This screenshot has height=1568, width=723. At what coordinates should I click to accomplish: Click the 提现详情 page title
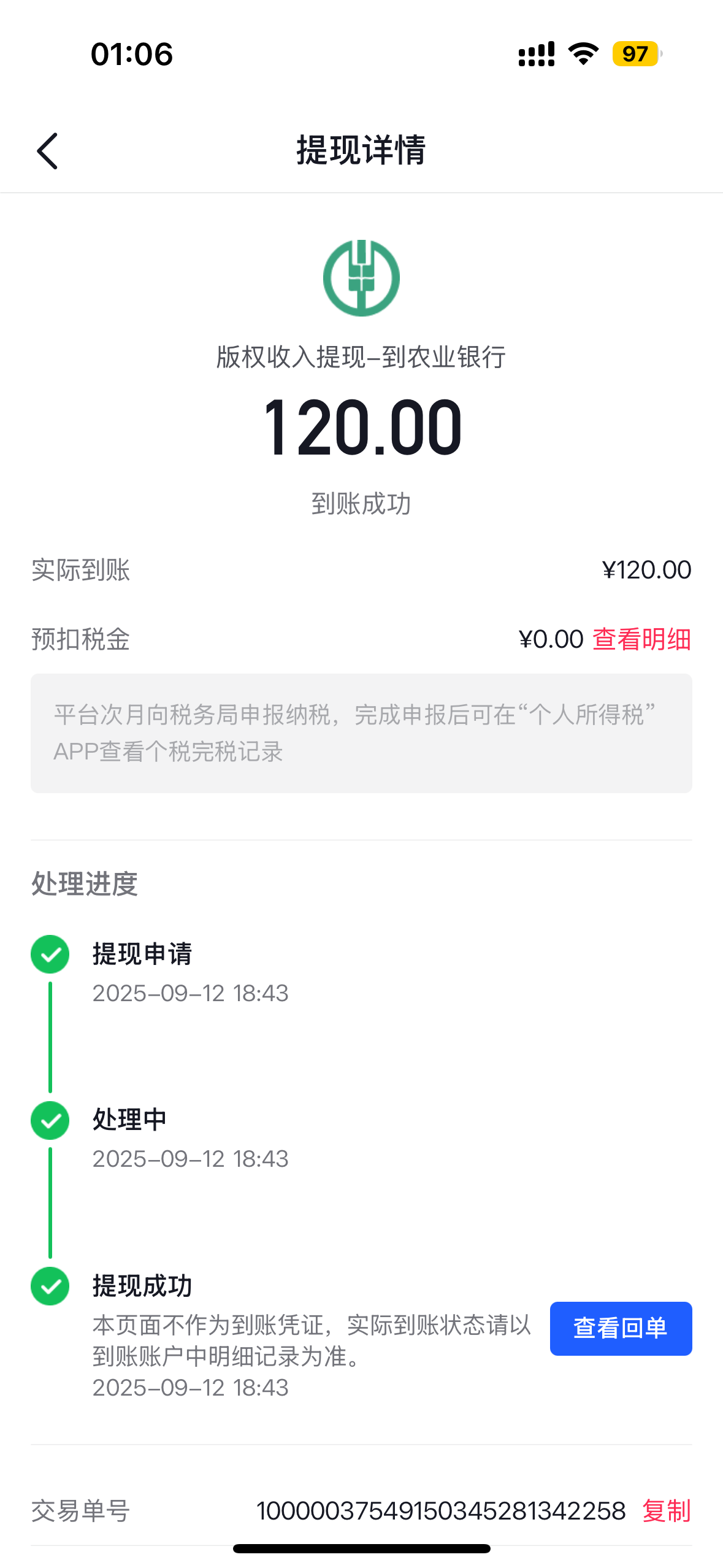click(x=361, y=150)
